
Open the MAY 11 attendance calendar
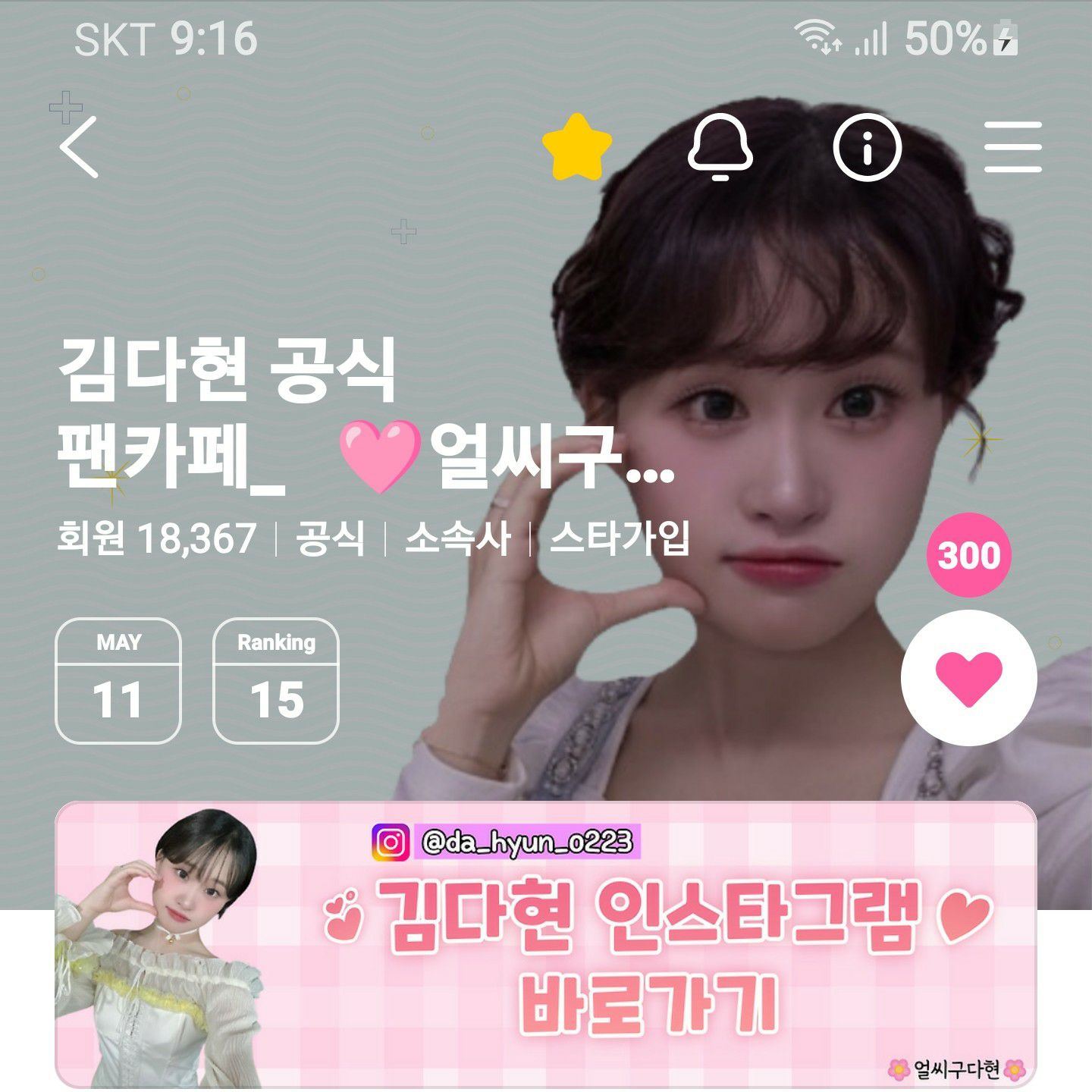118,680
